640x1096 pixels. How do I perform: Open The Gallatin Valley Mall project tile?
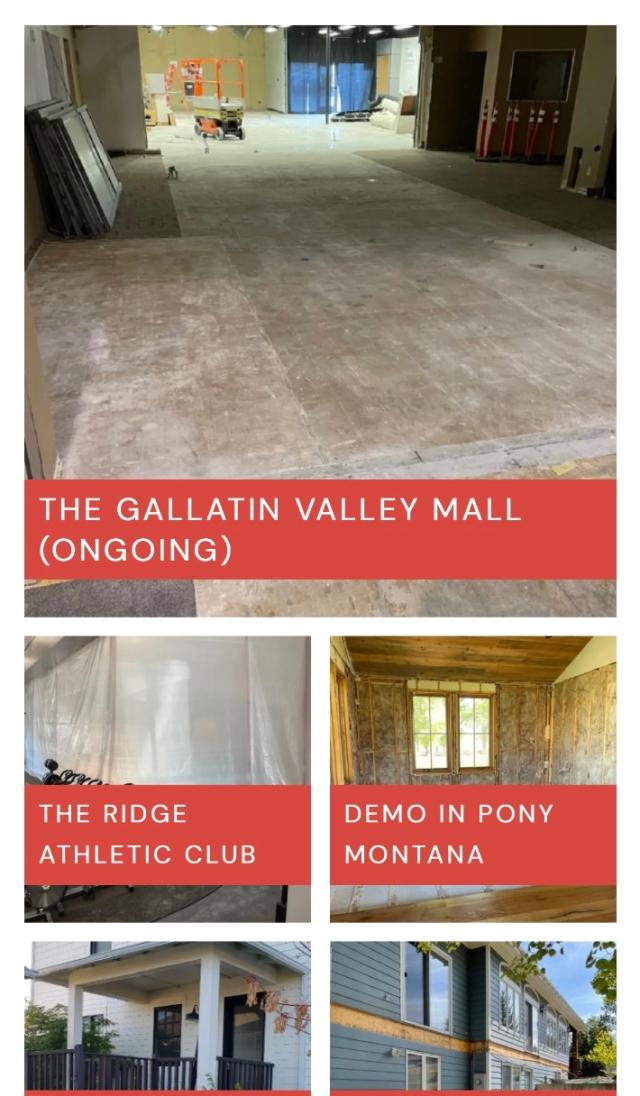tap(320, 321)
